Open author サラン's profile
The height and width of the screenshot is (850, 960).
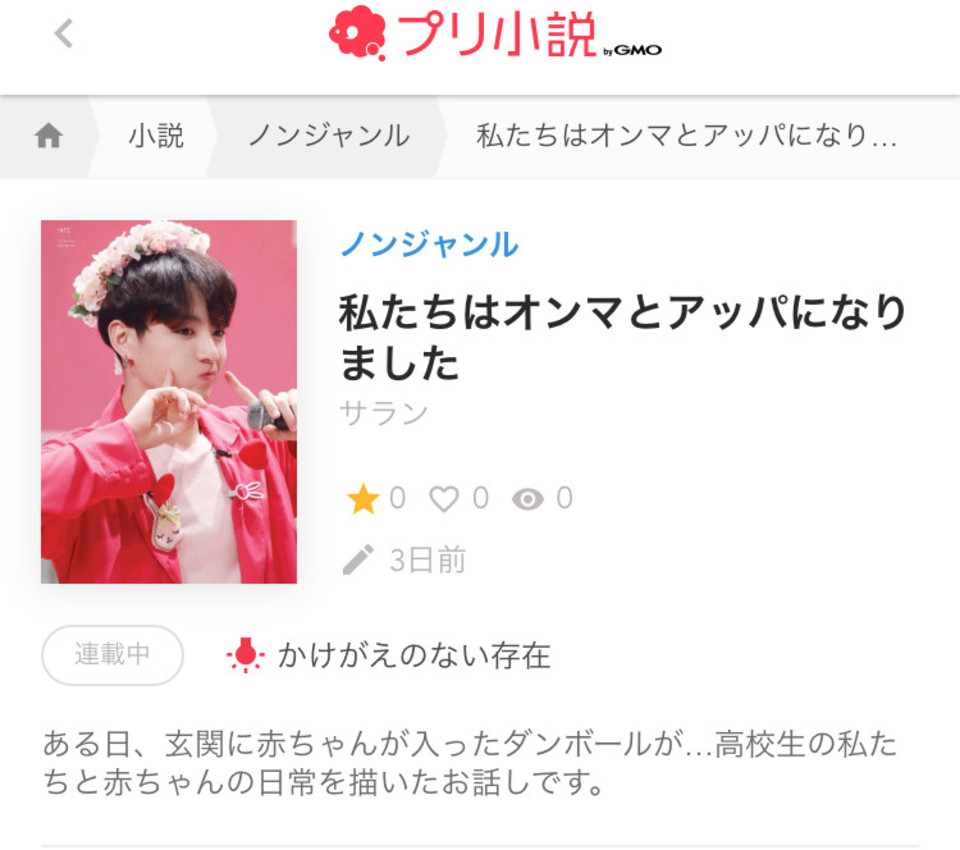pyautogui.click(x=384, y=412)
